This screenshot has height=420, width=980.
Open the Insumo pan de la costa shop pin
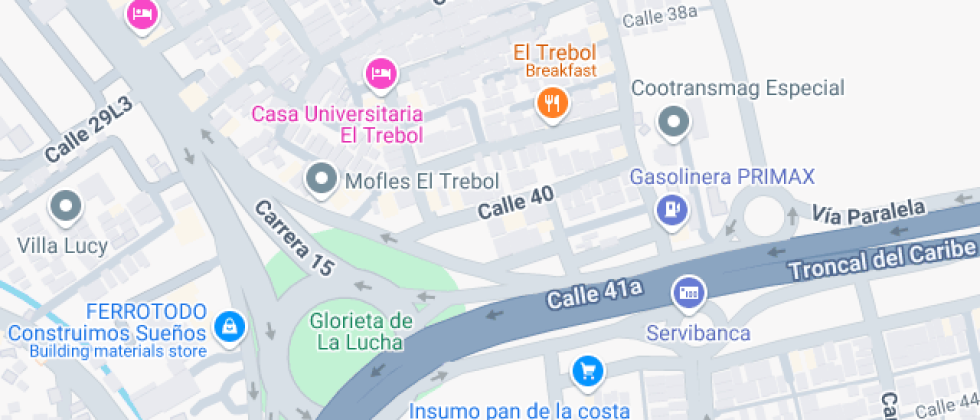(588, 372)
